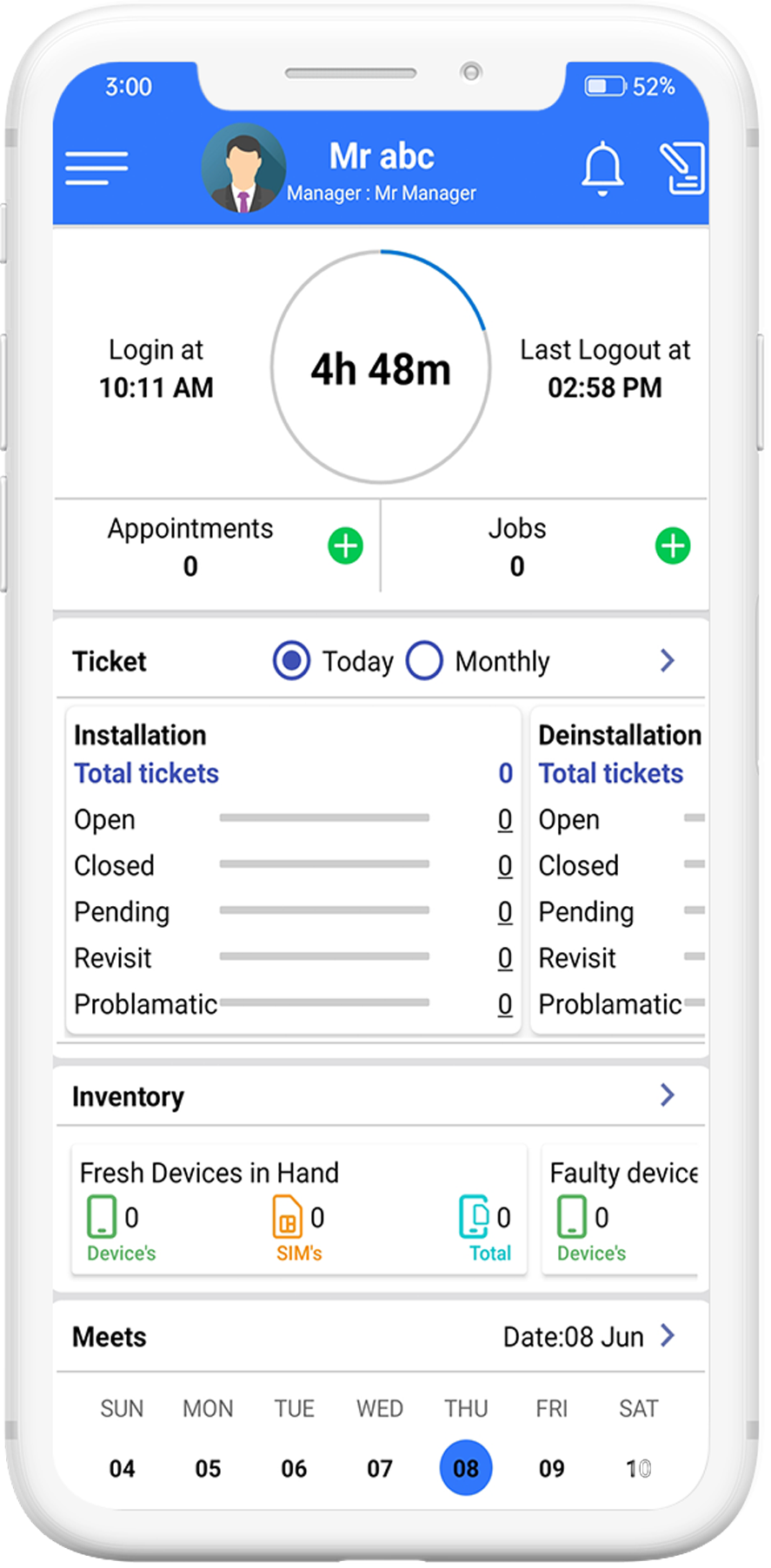Tap the device edit icon in header
The width and height of the screenshot is (771, 1568).
[x=681, y=168]
